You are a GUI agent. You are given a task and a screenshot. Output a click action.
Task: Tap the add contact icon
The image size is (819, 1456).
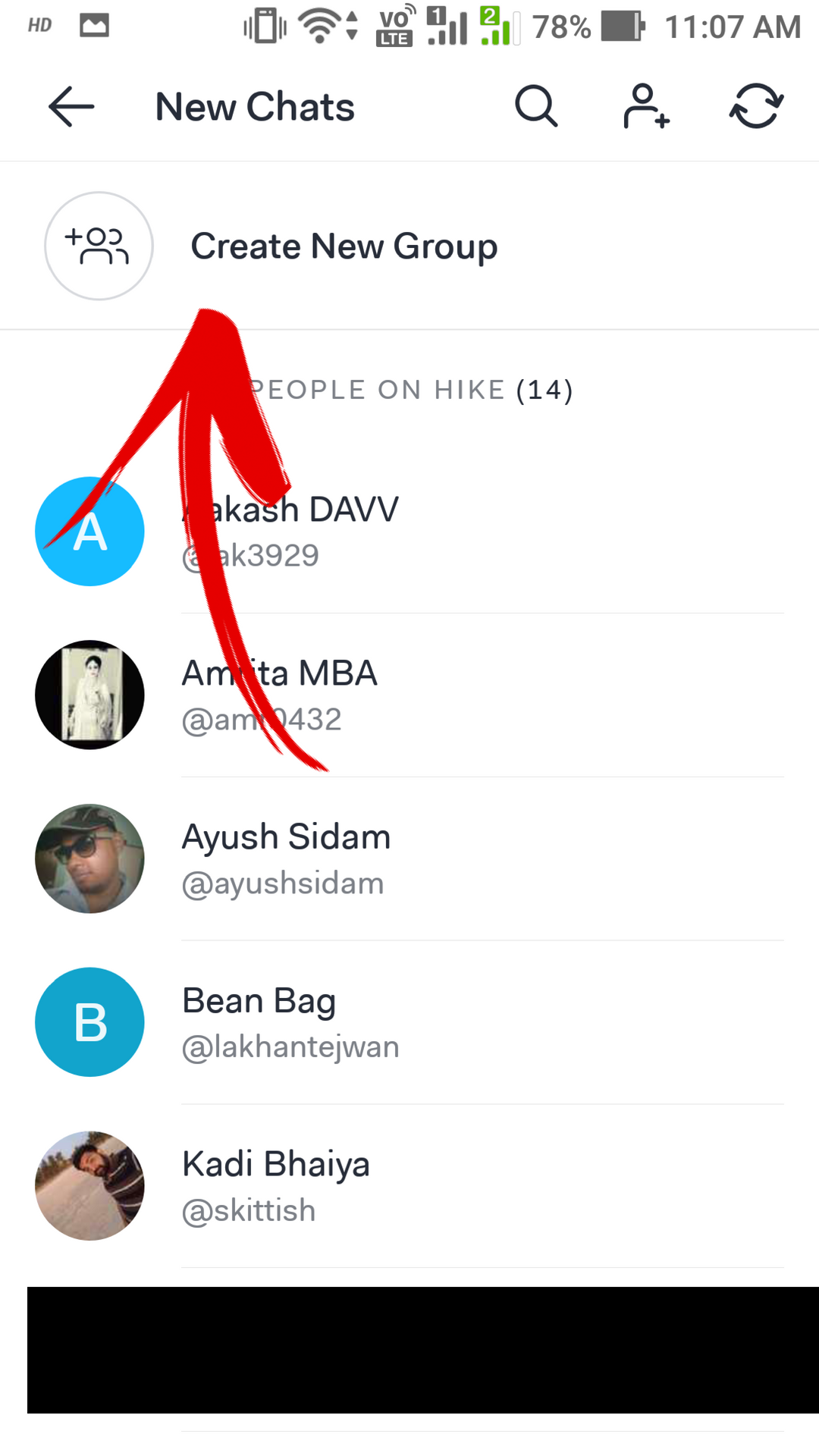point(646,106)
